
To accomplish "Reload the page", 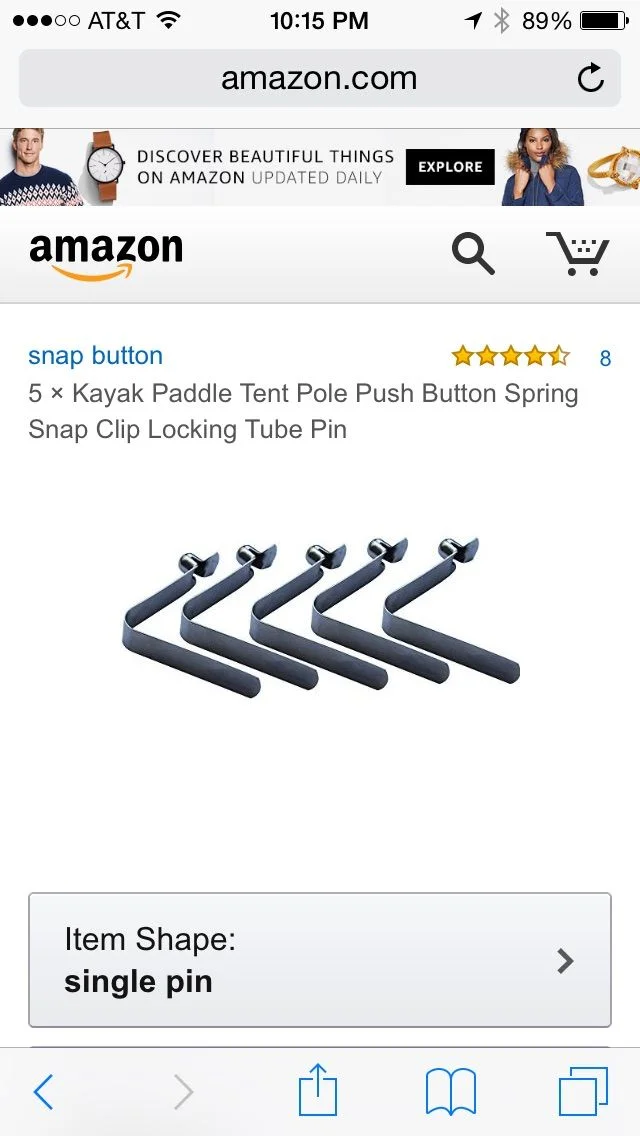I will tap(591, 79).
